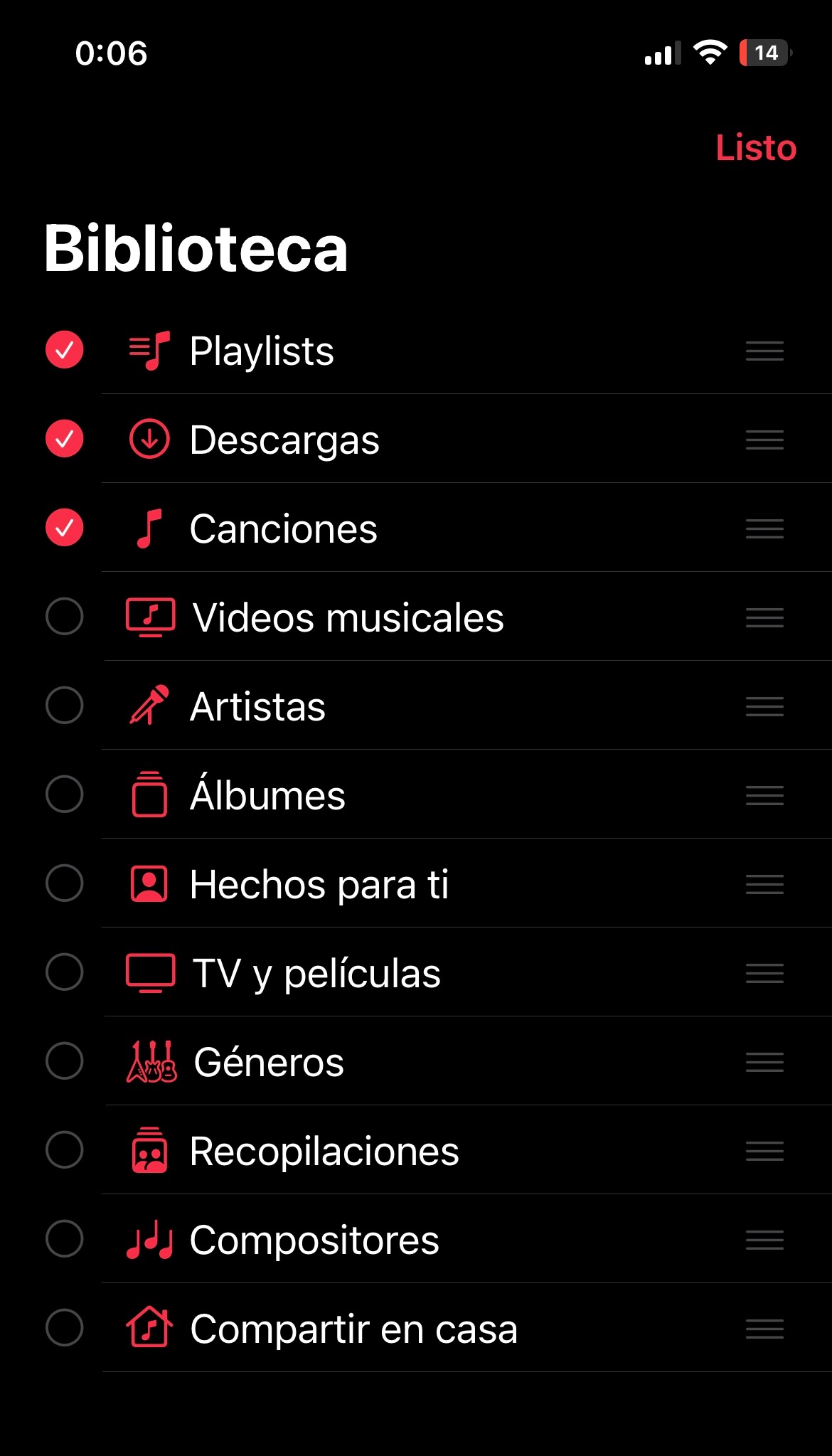
Task: Select the Artistas checkbox
Action: (65, 706)
